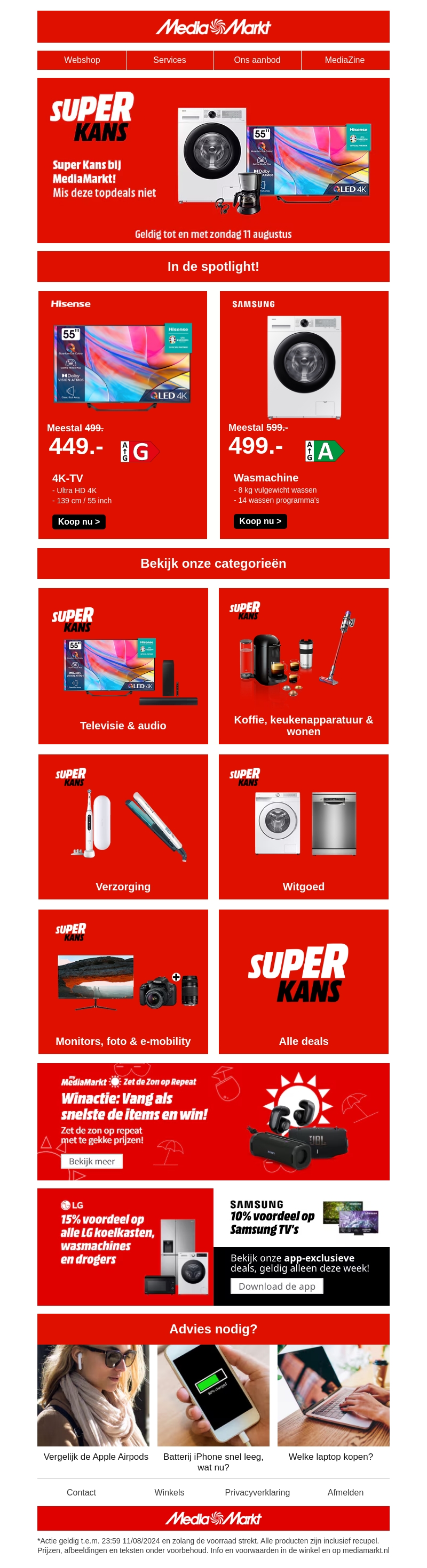Browse the Verzorging category
427x1568 pixels.
(x=123, y=826)
